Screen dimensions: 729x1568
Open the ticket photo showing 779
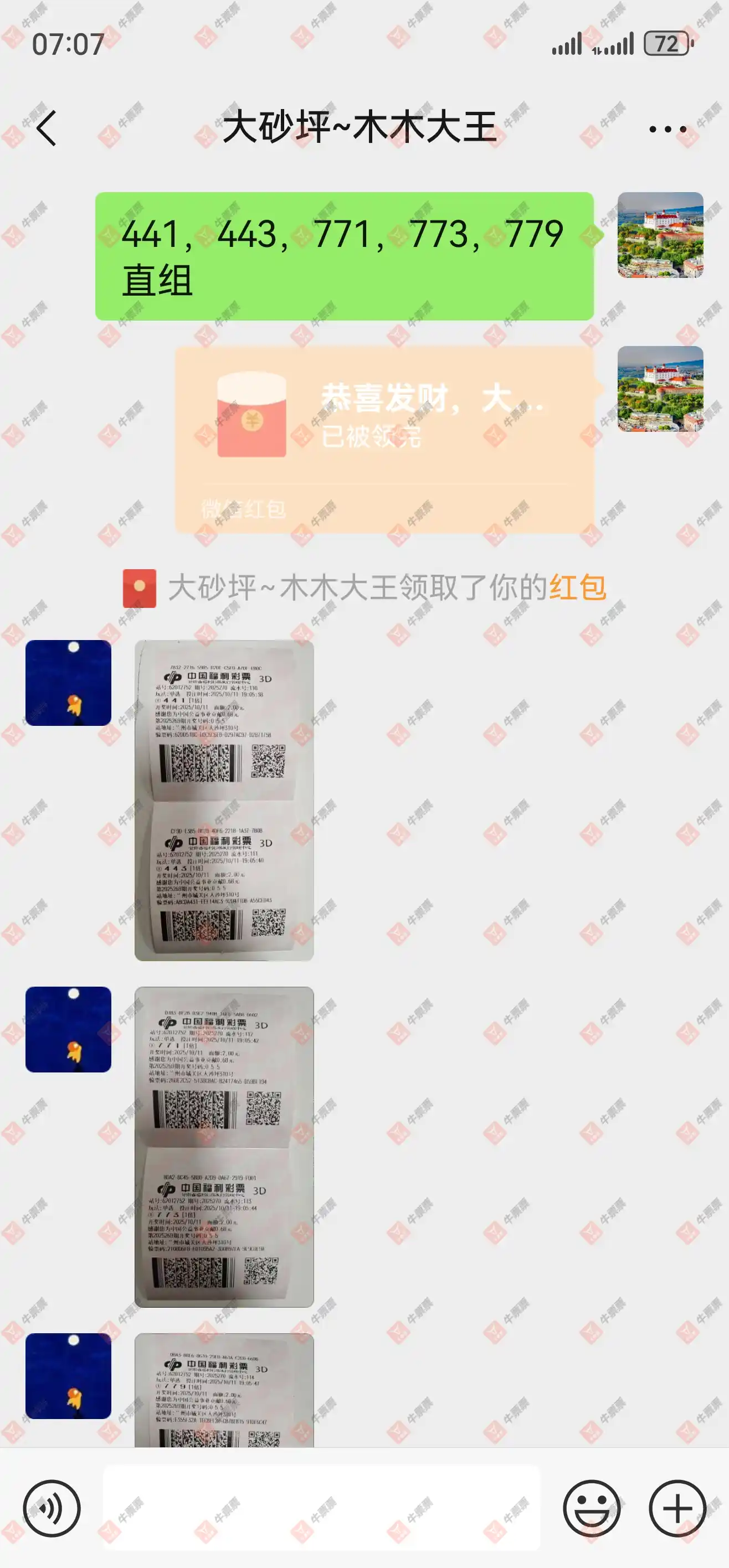point(224,1391)
